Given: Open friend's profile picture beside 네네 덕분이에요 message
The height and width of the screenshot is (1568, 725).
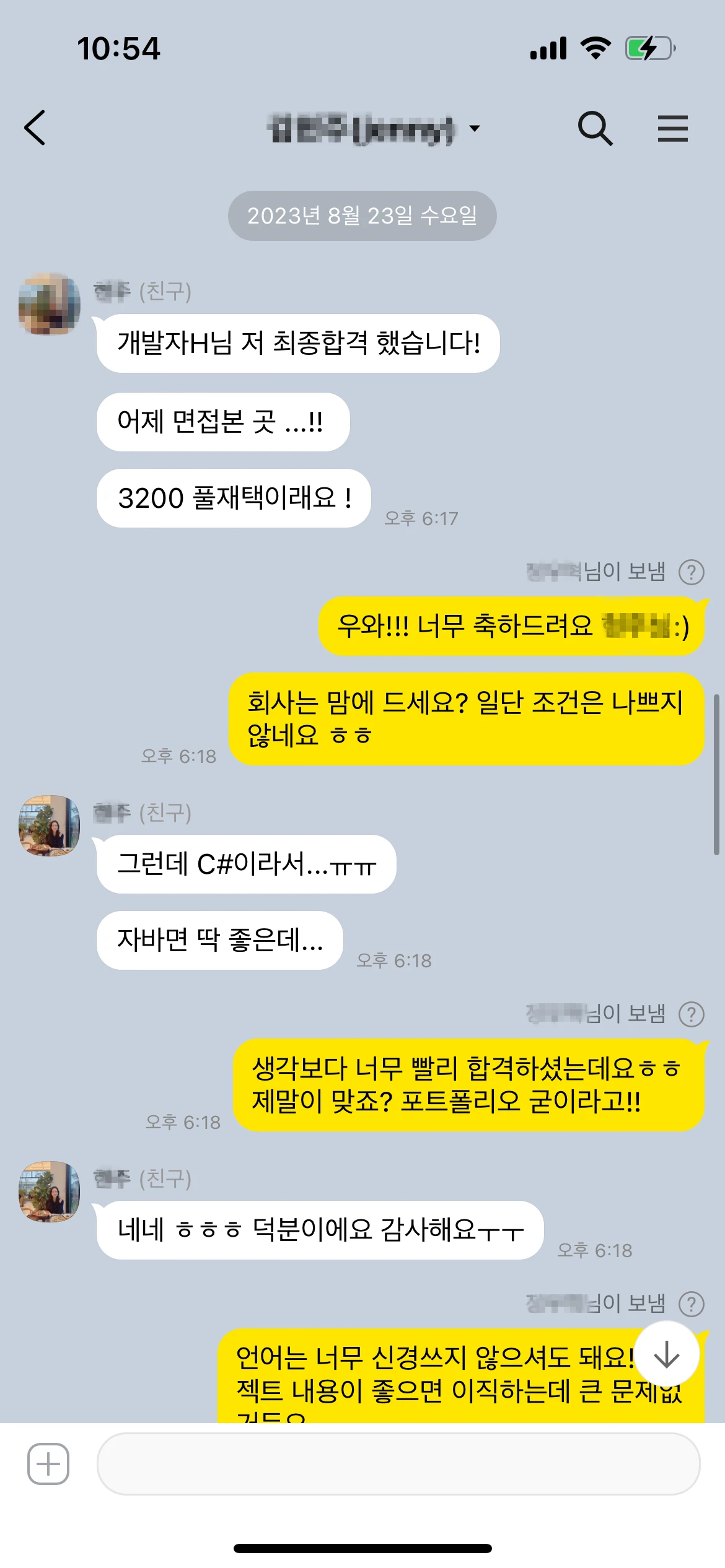Looking at the screenshot, I should (50, 1191).
